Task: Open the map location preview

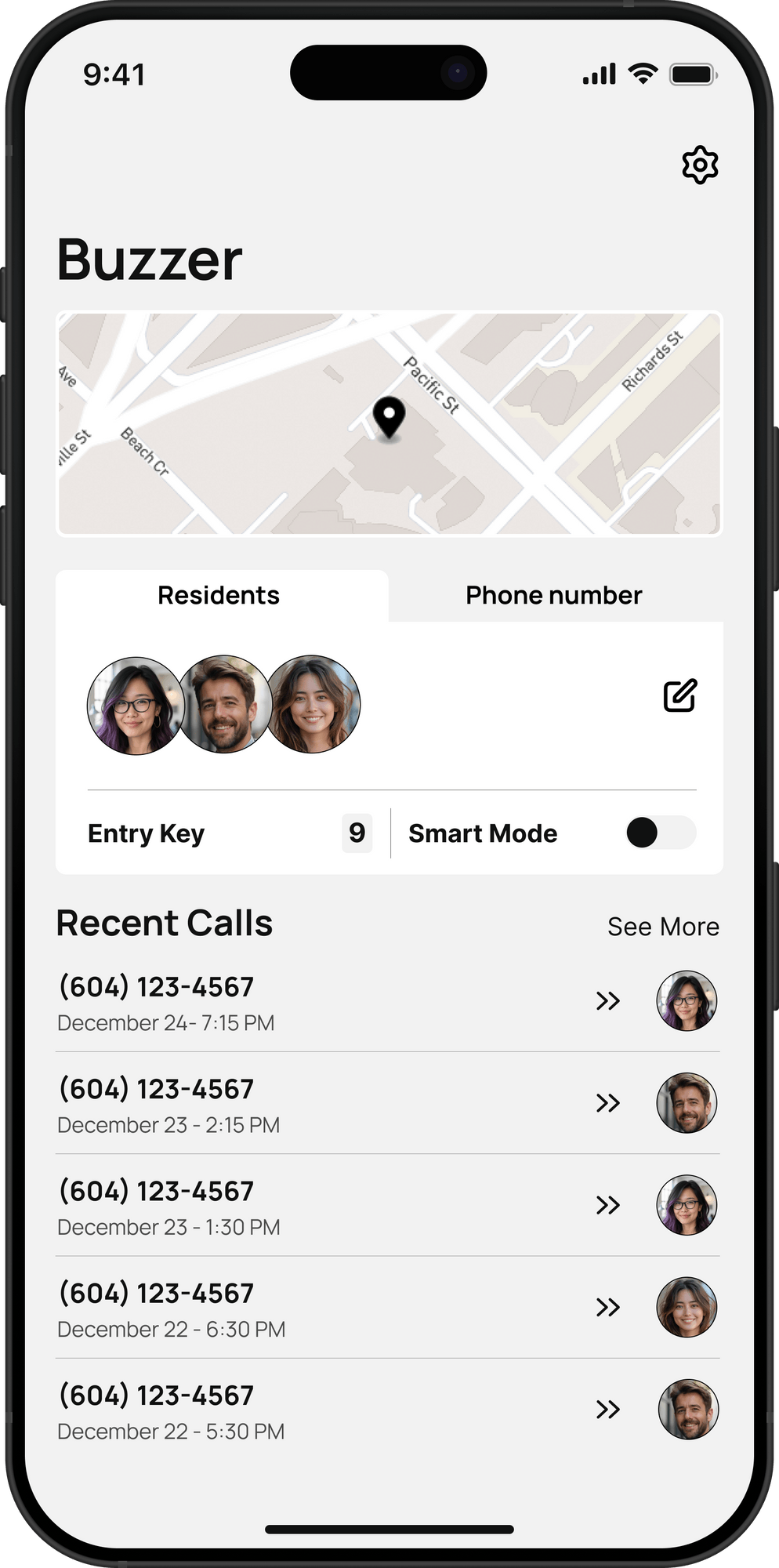Action: (x=389, y=423)
